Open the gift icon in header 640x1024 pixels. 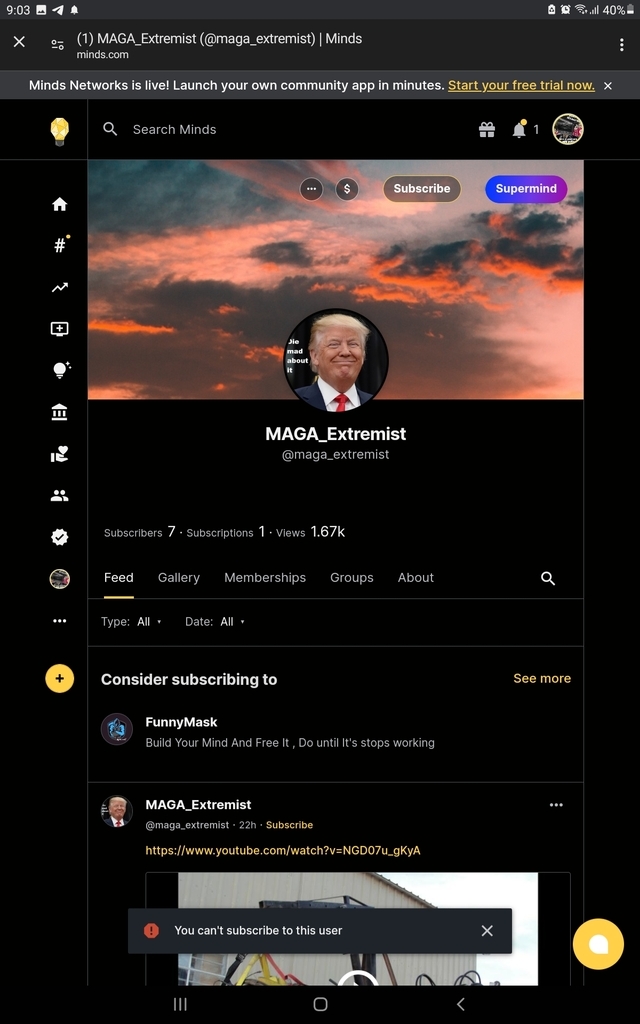tap(487, 130)
